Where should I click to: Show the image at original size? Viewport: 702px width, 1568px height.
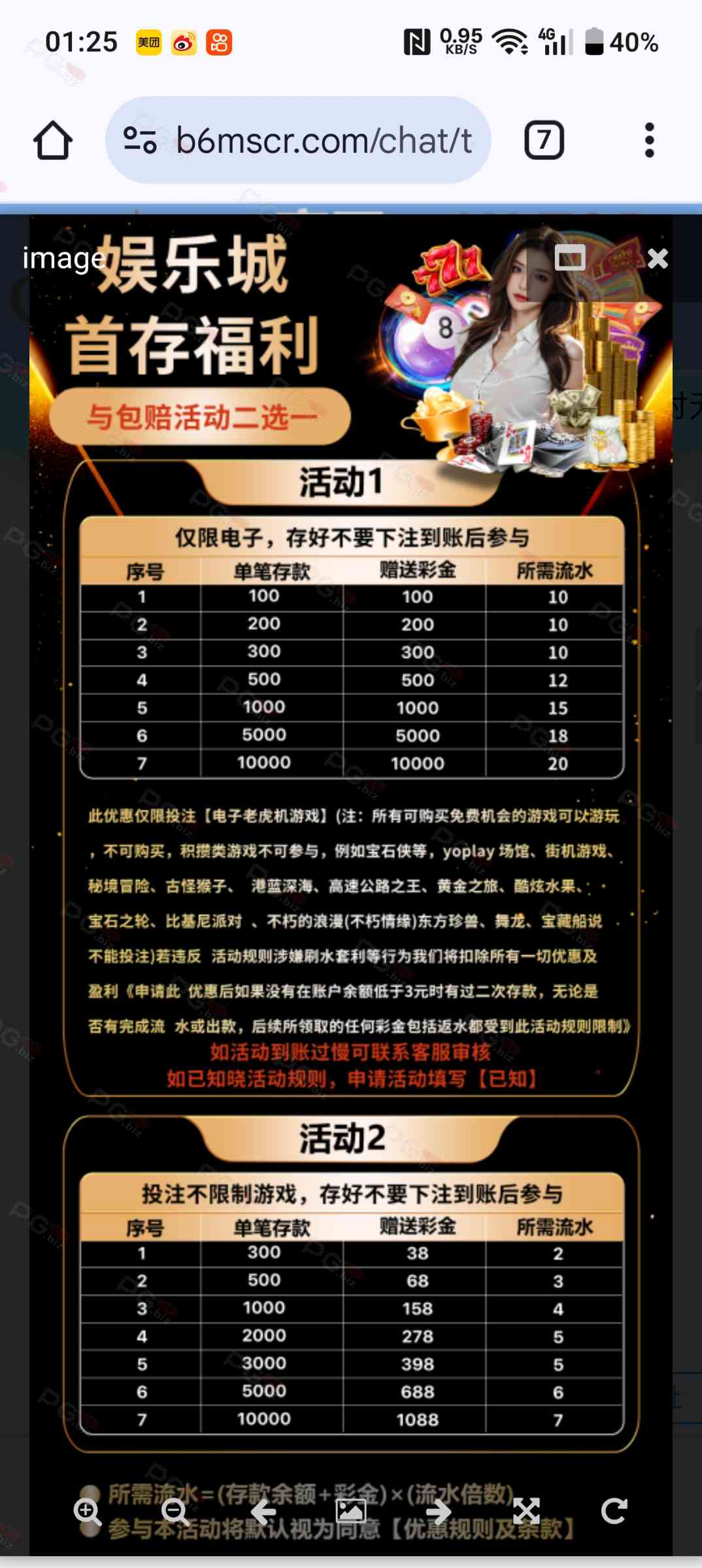click(x=351, y=1512)
